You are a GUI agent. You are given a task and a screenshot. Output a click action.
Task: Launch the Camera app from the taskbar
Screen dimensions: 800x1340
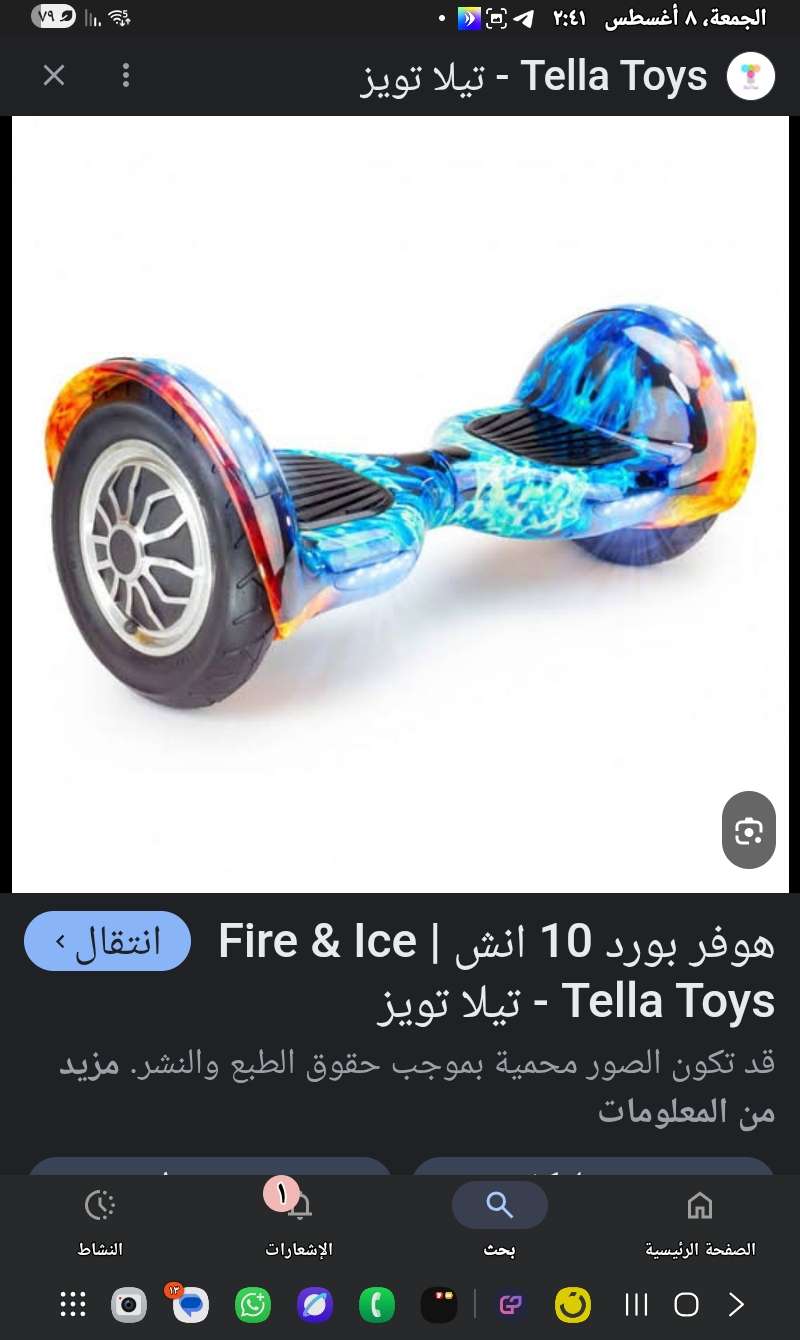[x=129, y=1305]
